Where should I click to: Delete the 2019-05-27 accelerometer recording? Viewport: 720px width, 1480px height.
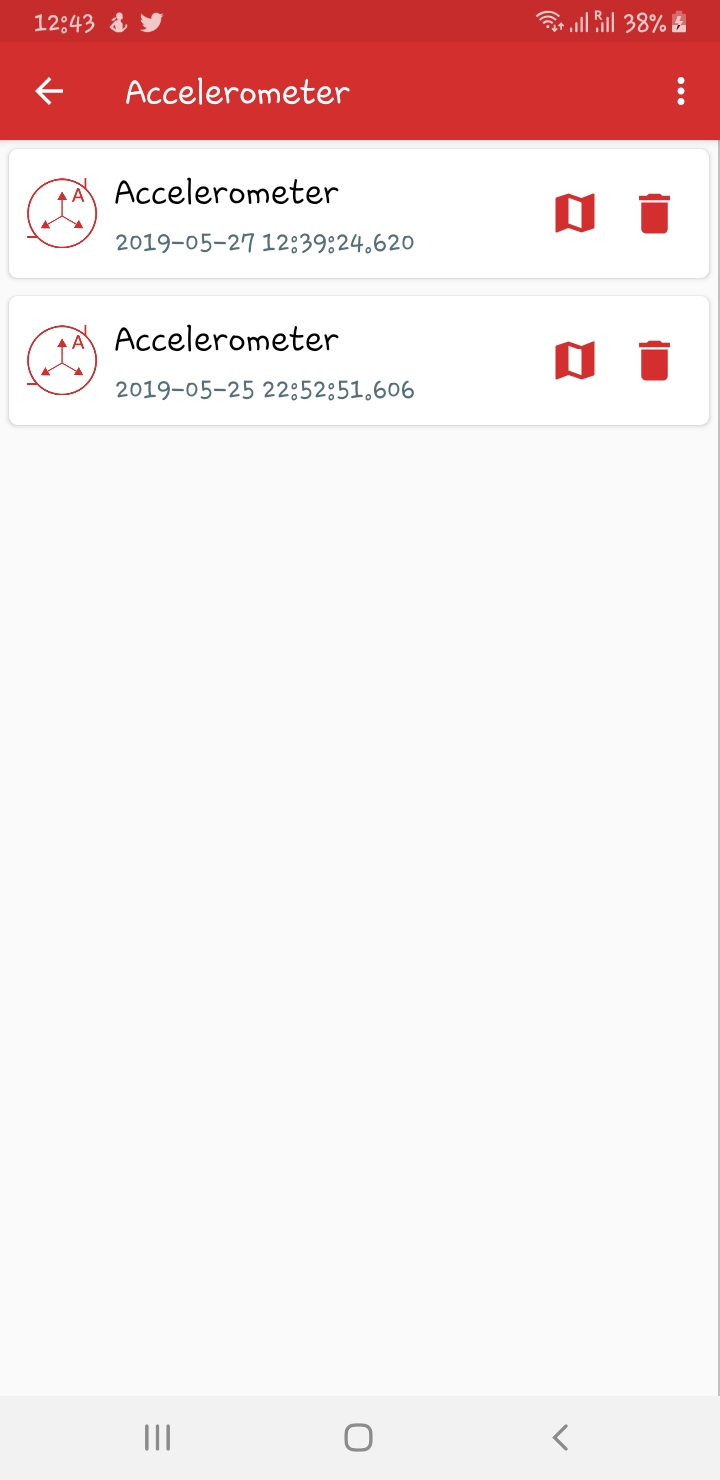coord(654,212)
